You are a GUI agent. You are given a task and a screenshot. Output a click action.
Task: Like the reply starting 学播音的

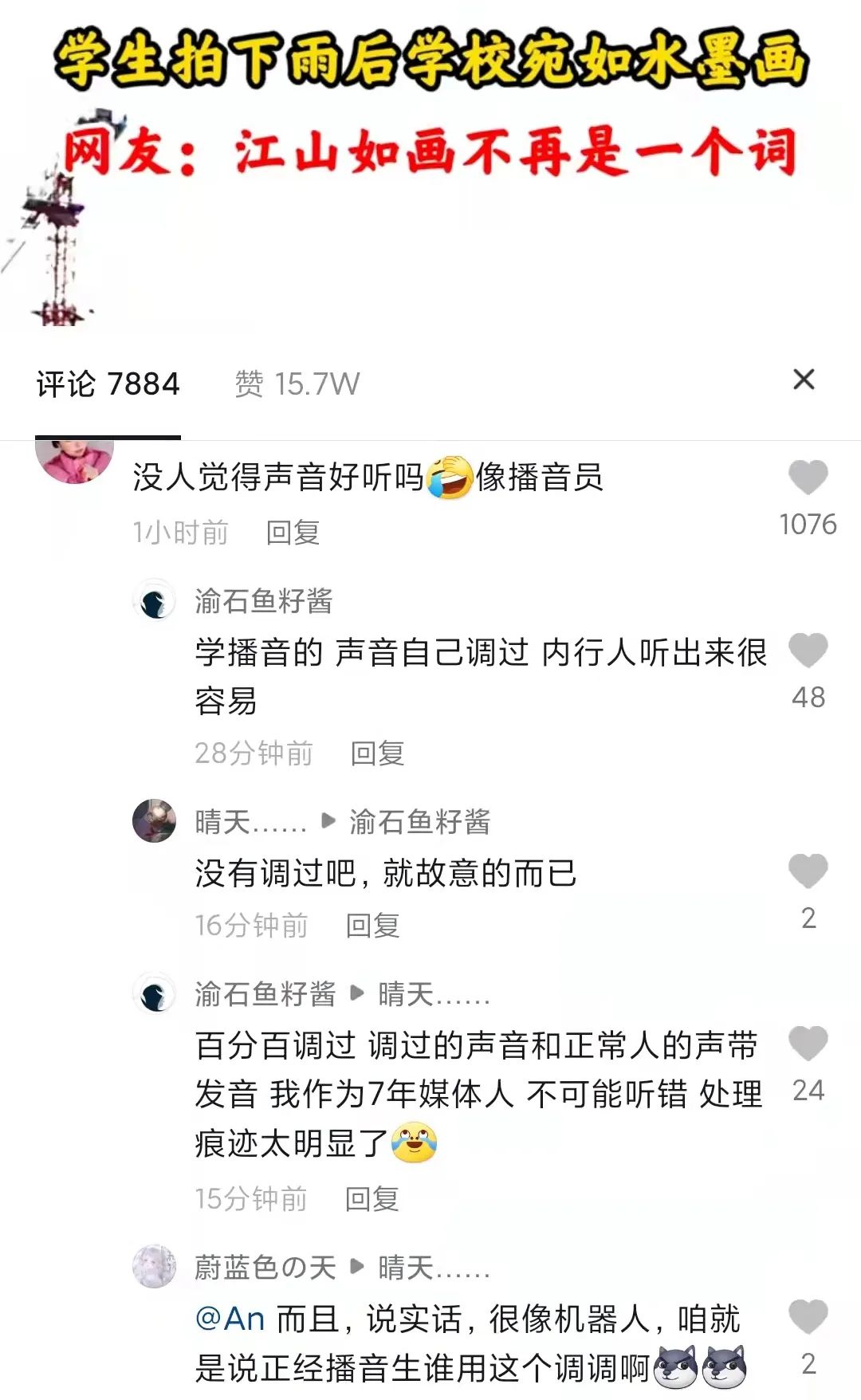coord(808,651)
